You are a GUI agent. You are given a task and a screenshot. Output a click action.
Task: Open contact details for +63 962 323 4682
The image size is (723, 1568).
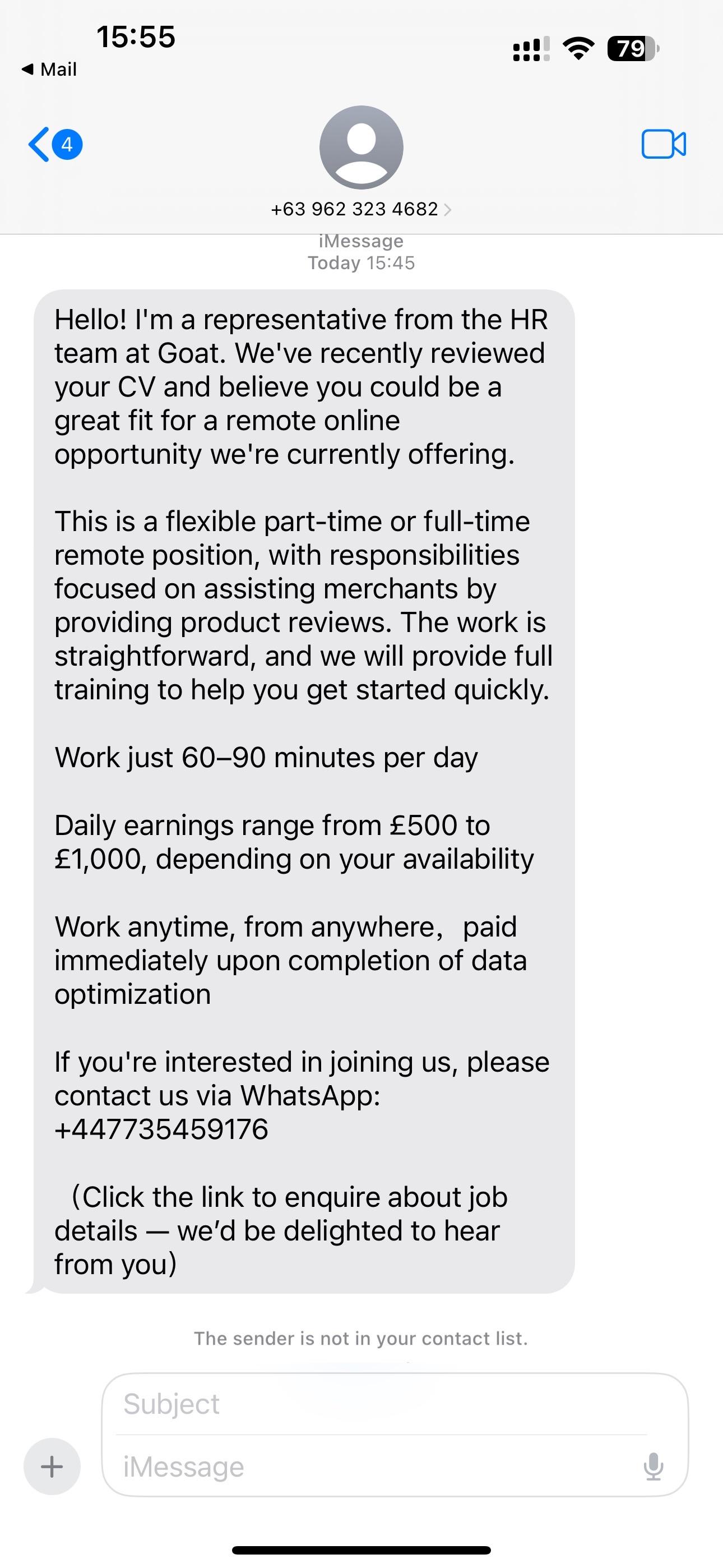(361, 209)
